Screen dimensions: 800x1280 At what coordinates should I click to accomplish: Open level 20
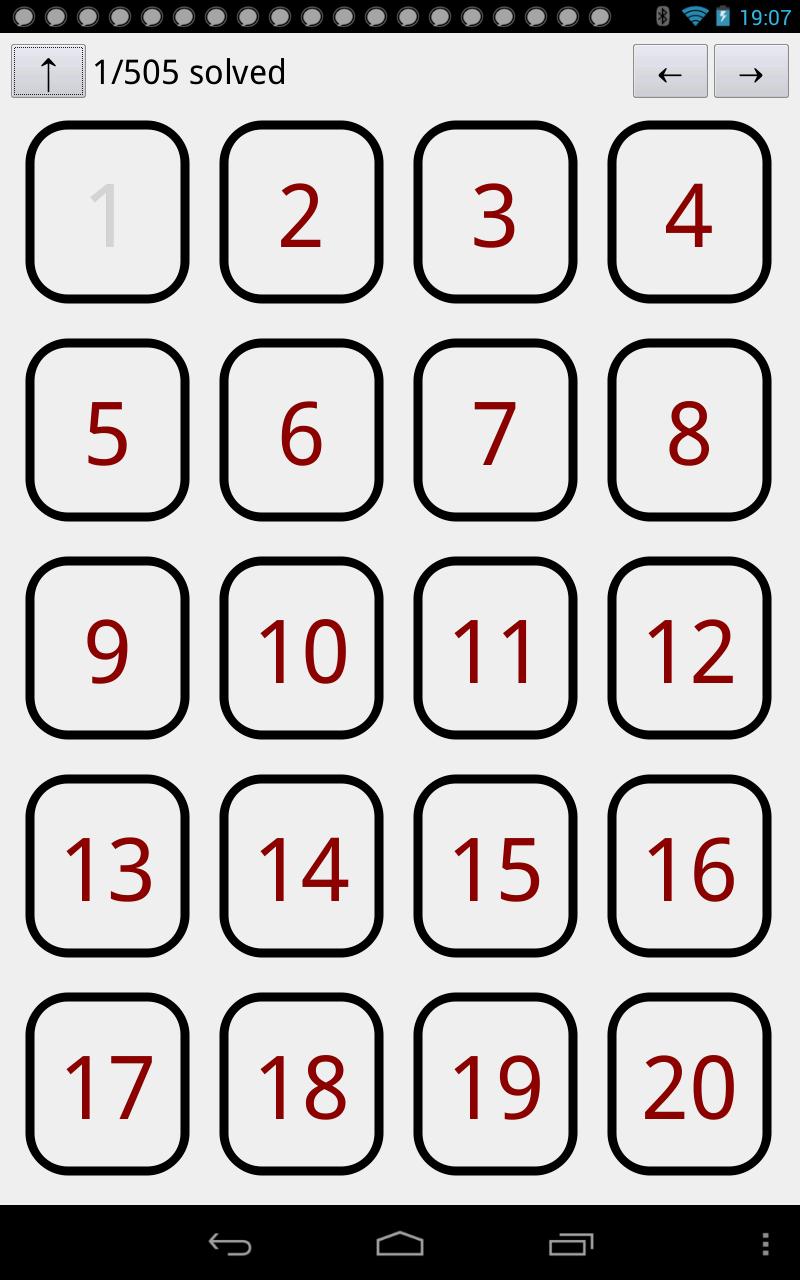(x=689, y=1083)
